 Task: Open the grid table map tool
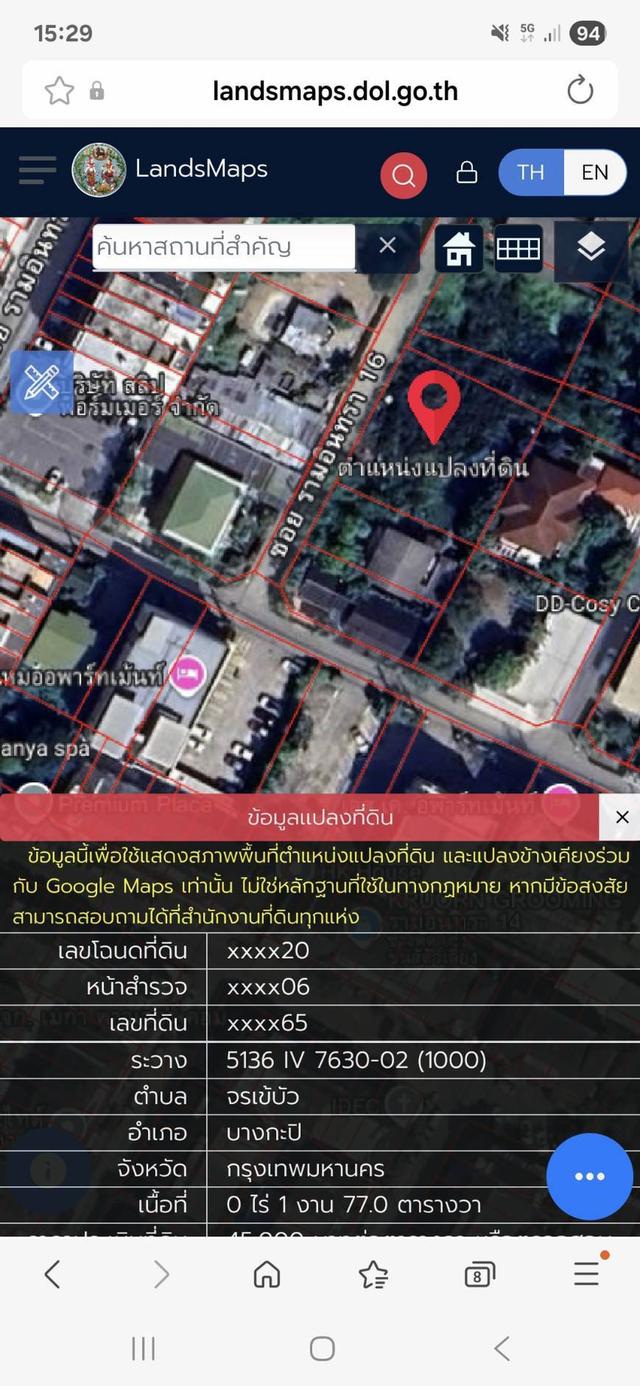(x=518, y=248)
